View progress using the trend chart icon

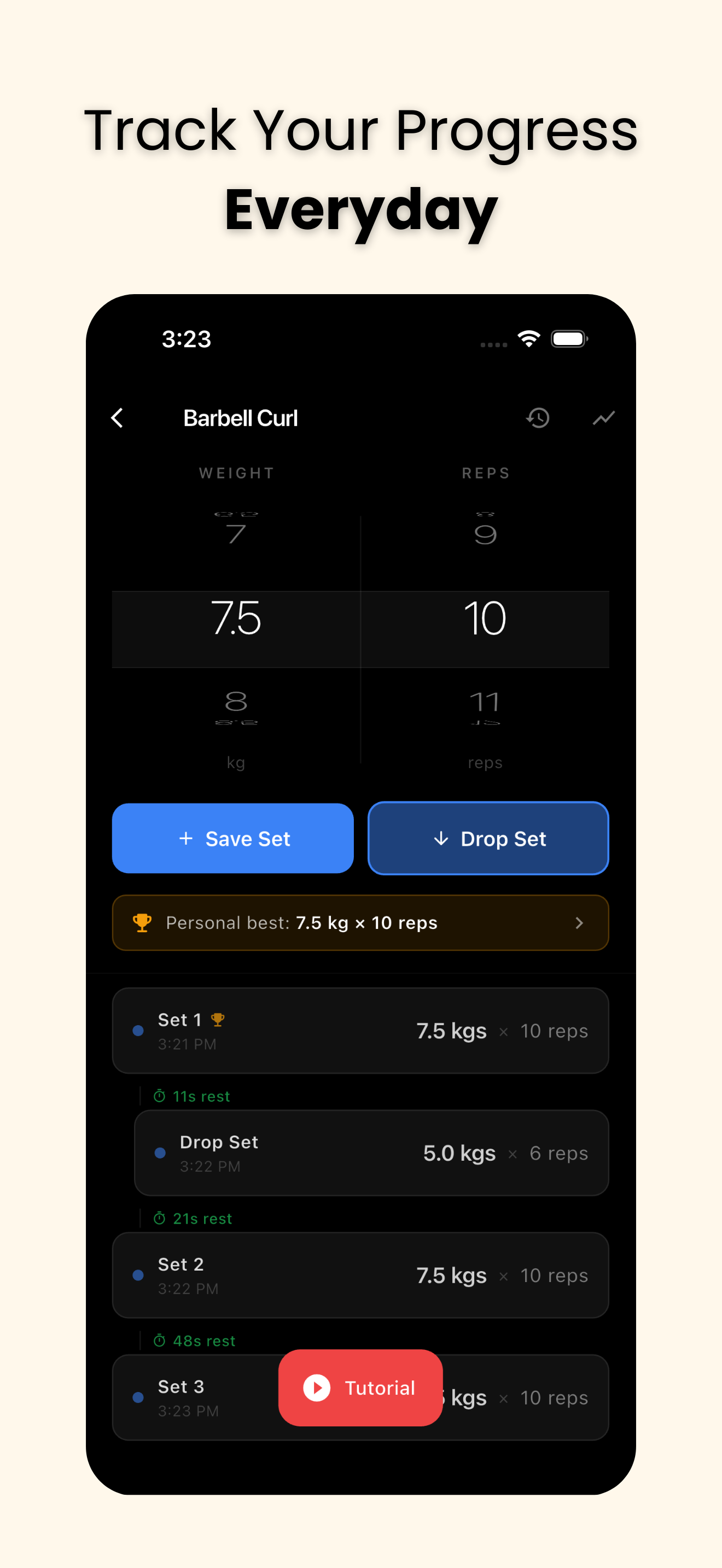(x=603, y=418)
